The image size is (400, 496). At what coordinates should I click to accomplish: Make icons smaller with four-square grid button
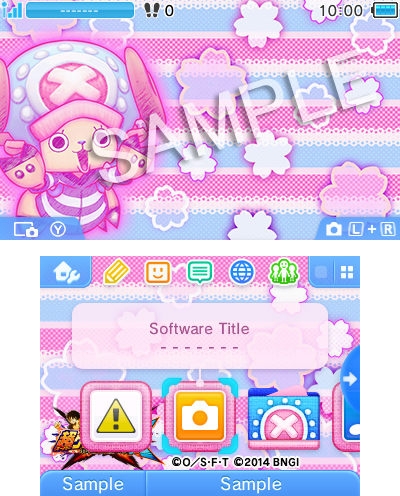click(x=347, y=272)
